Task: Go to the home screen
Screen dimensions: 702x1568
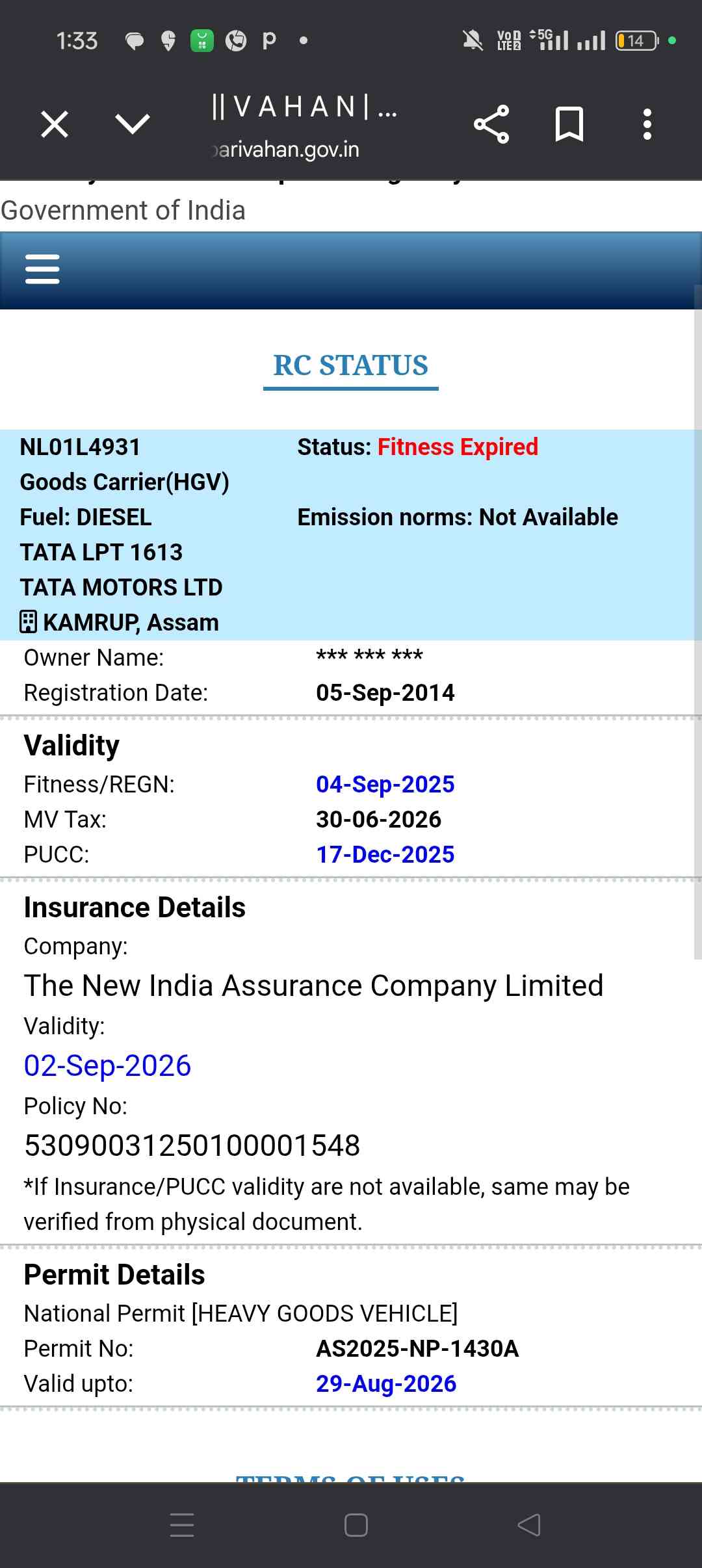Action: click(356, 1524)
